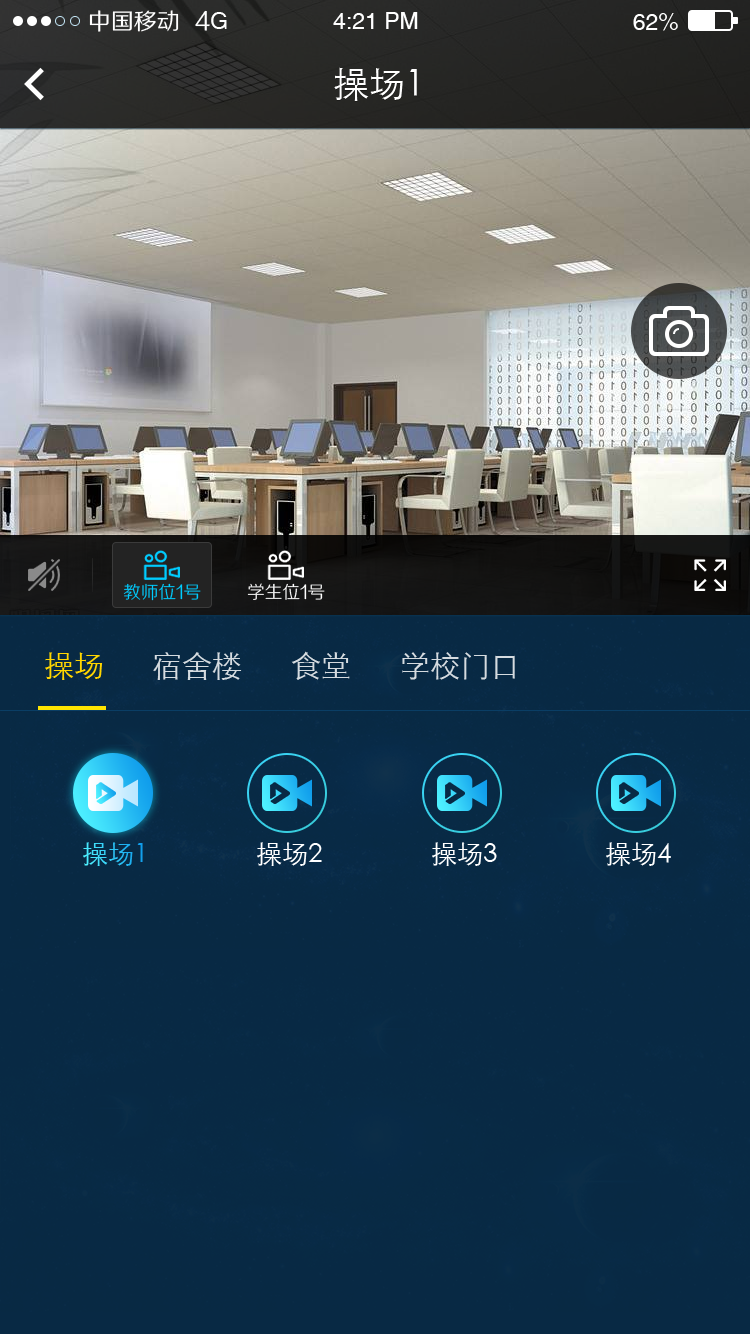
Task: Open the 学校门口 category
Action: tap(458, 667)
